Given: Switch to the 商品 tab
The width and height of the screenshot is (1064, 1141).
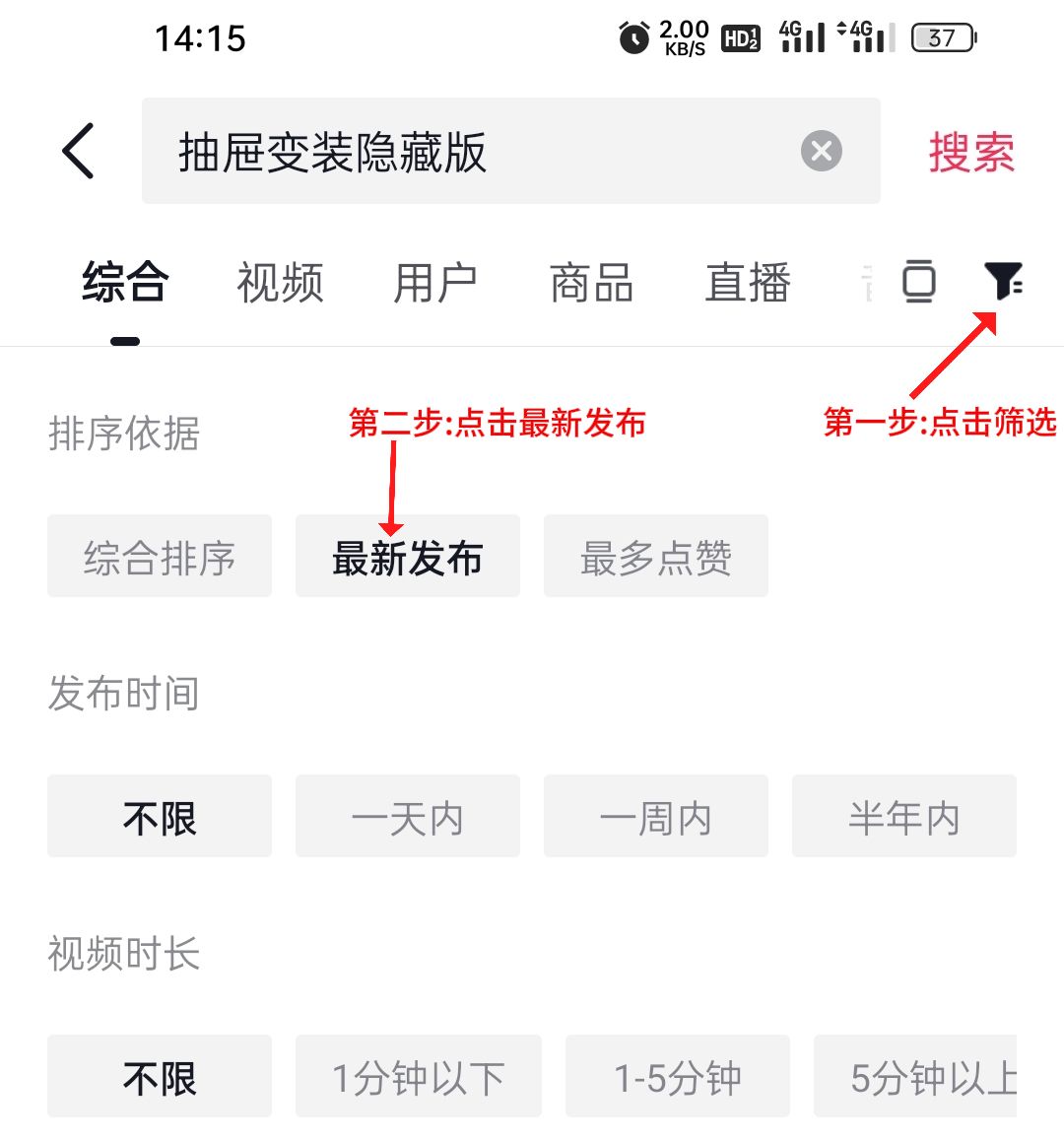Looking at the screenshot, I should point(590,283).
